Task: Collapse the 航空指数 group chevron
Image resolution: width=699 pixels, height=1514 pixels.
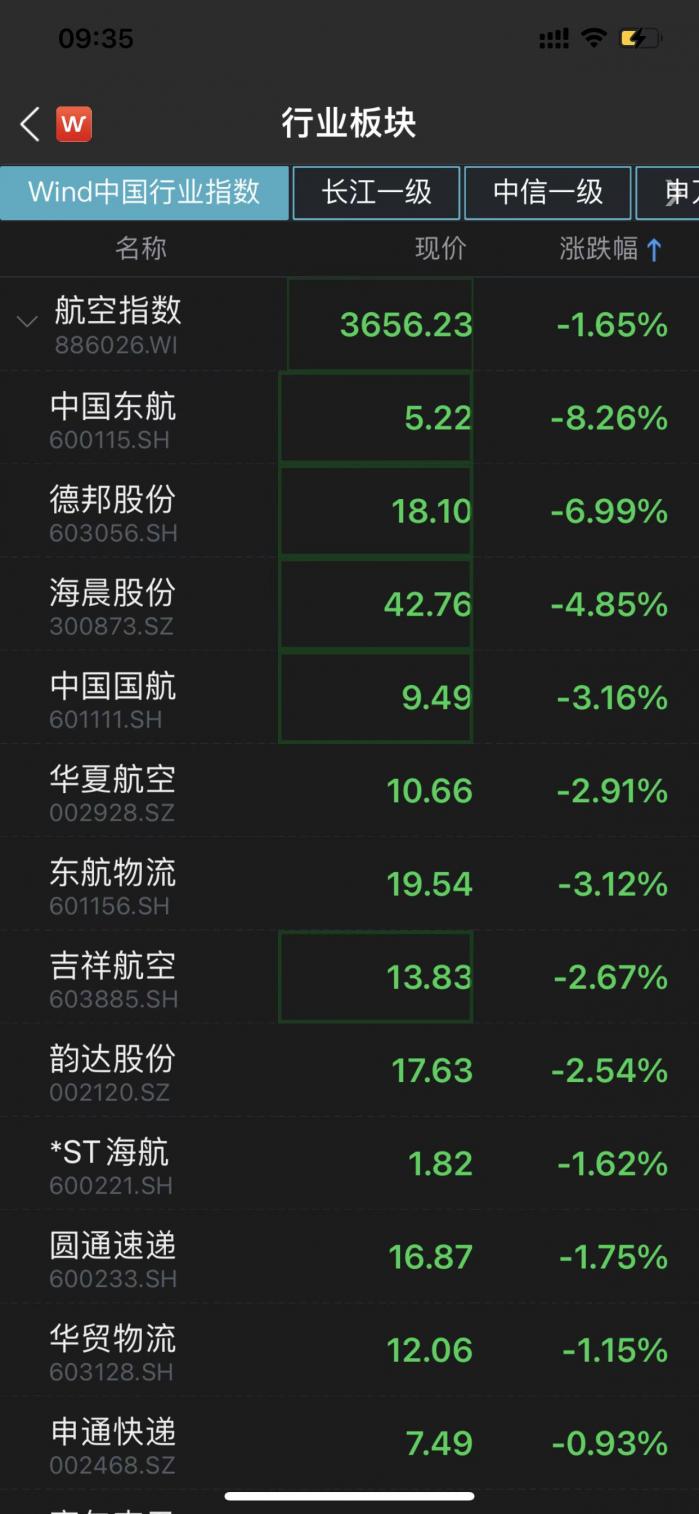Action: point(27,322)
